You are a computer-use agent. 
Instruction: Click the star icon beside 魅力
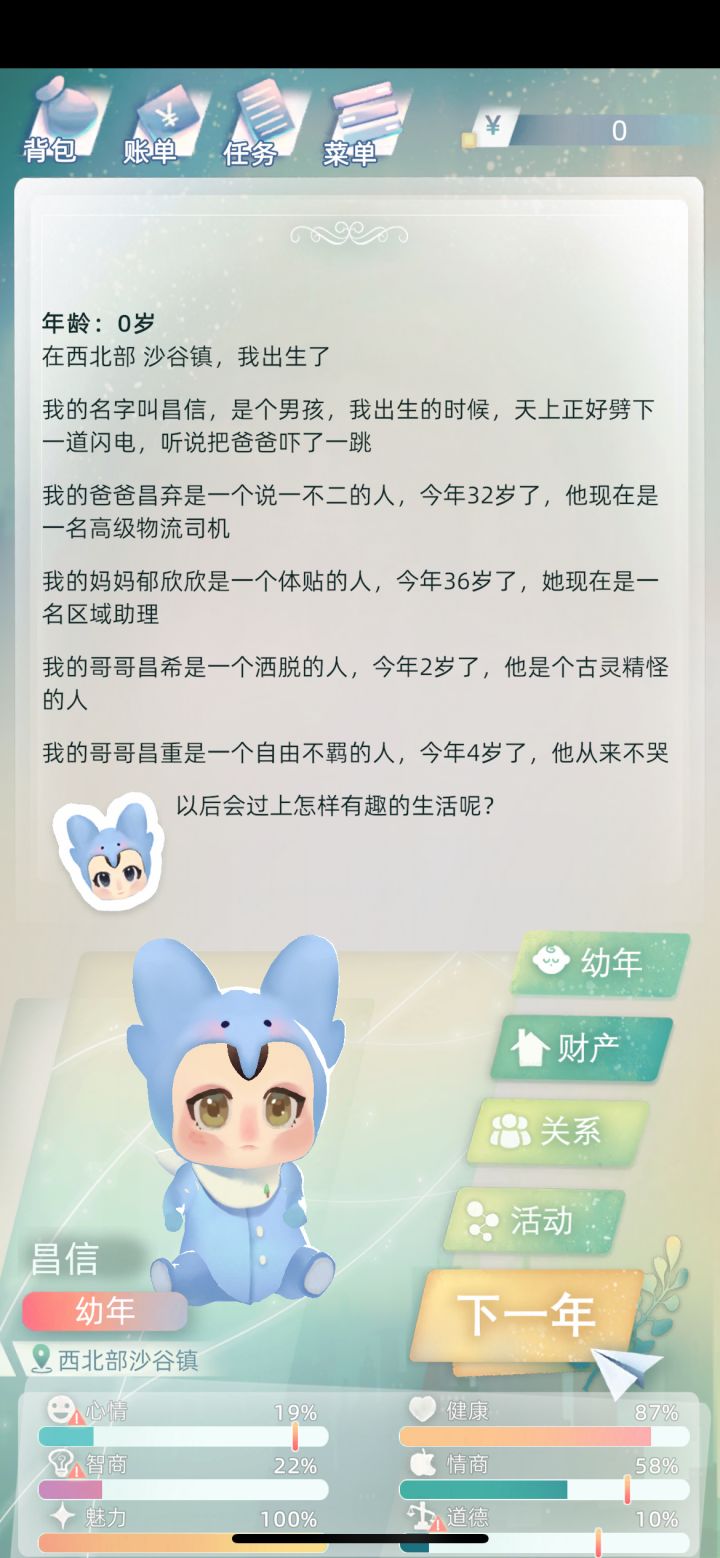tap(60, 1517)
